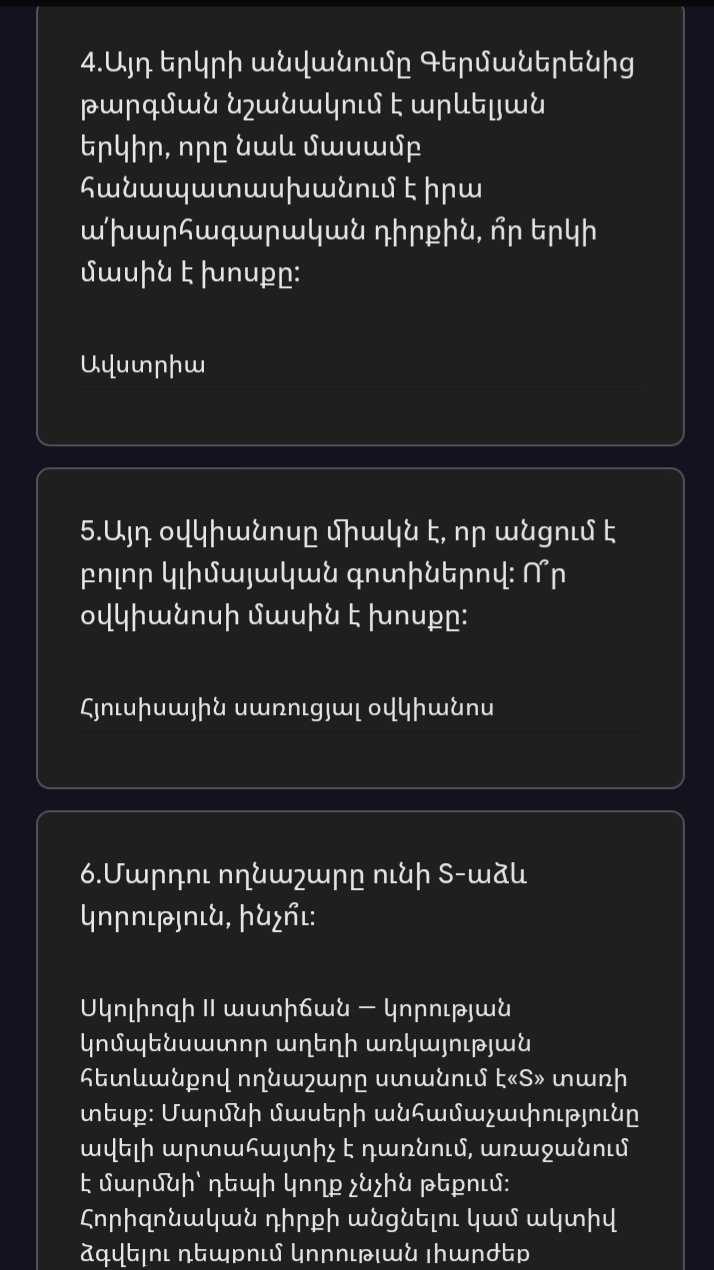Edit the answer field containing Ավստրիա
This screenshot has height=1270, width=714.
[x=358, y=366]
